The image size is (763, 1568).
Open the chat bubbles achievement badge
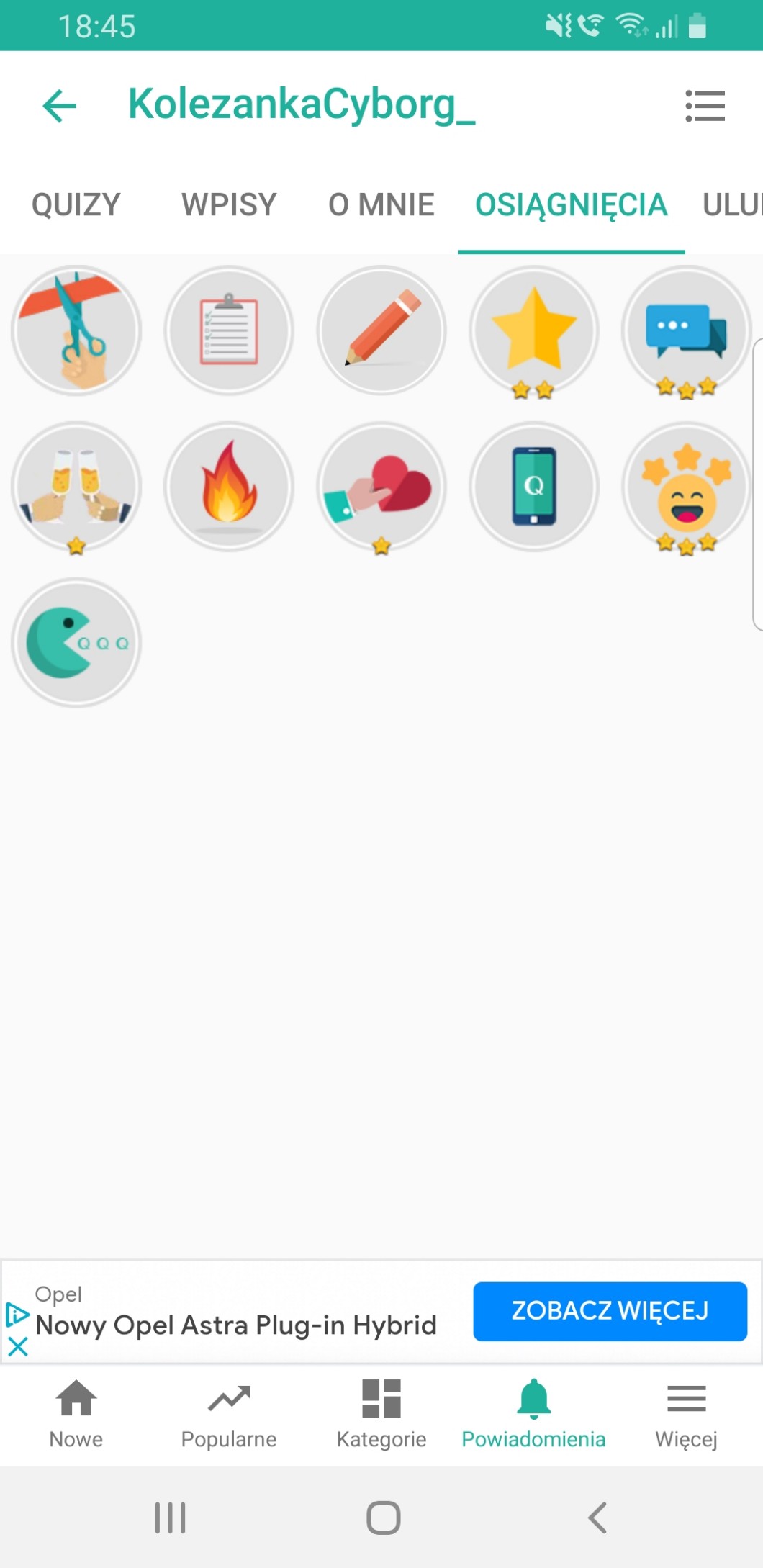click(x=687, y=332)
